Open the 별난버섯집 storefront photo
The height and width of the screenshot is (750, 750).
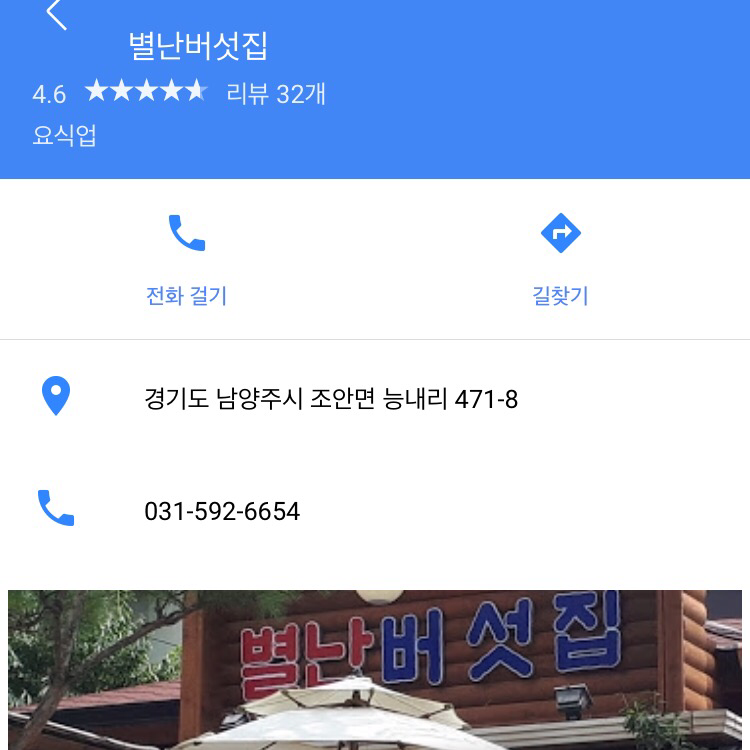[375, 670]
